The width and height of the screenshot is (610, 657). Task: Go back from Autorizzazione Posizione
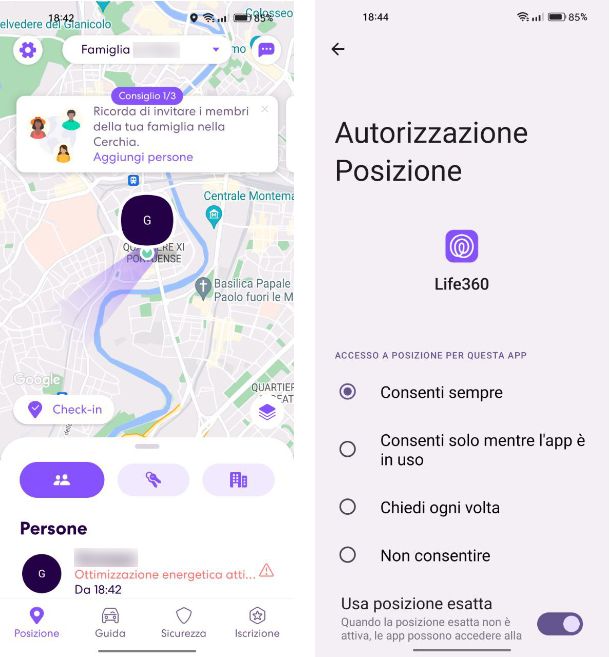point(338,49)
